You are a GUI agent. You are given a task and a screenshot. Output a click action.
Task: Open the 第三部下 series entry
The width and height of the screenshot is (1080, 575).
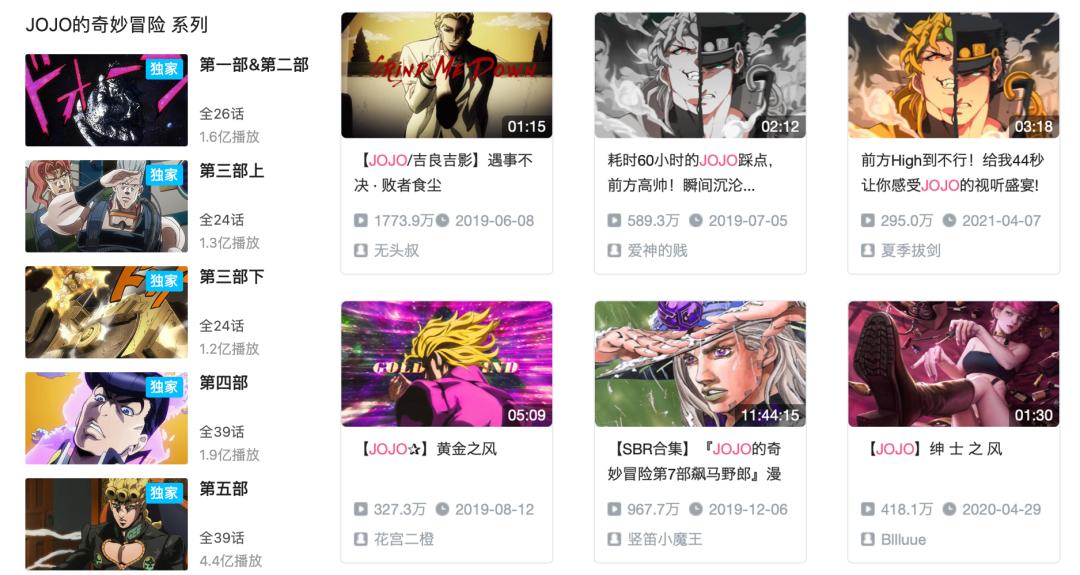[106, 312]
